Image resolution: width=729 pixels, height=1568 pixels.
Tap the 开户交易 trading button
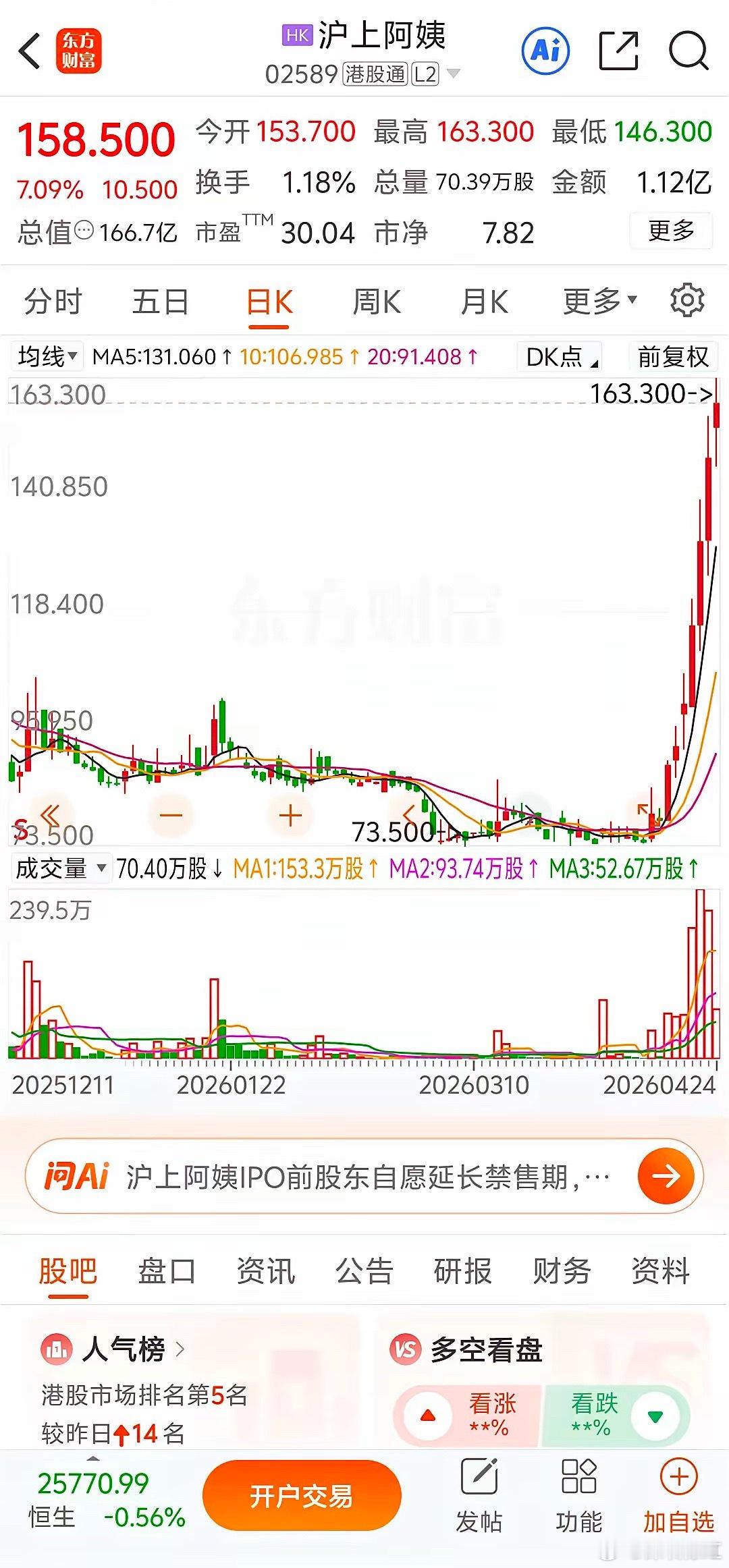tap(304, 1494)
